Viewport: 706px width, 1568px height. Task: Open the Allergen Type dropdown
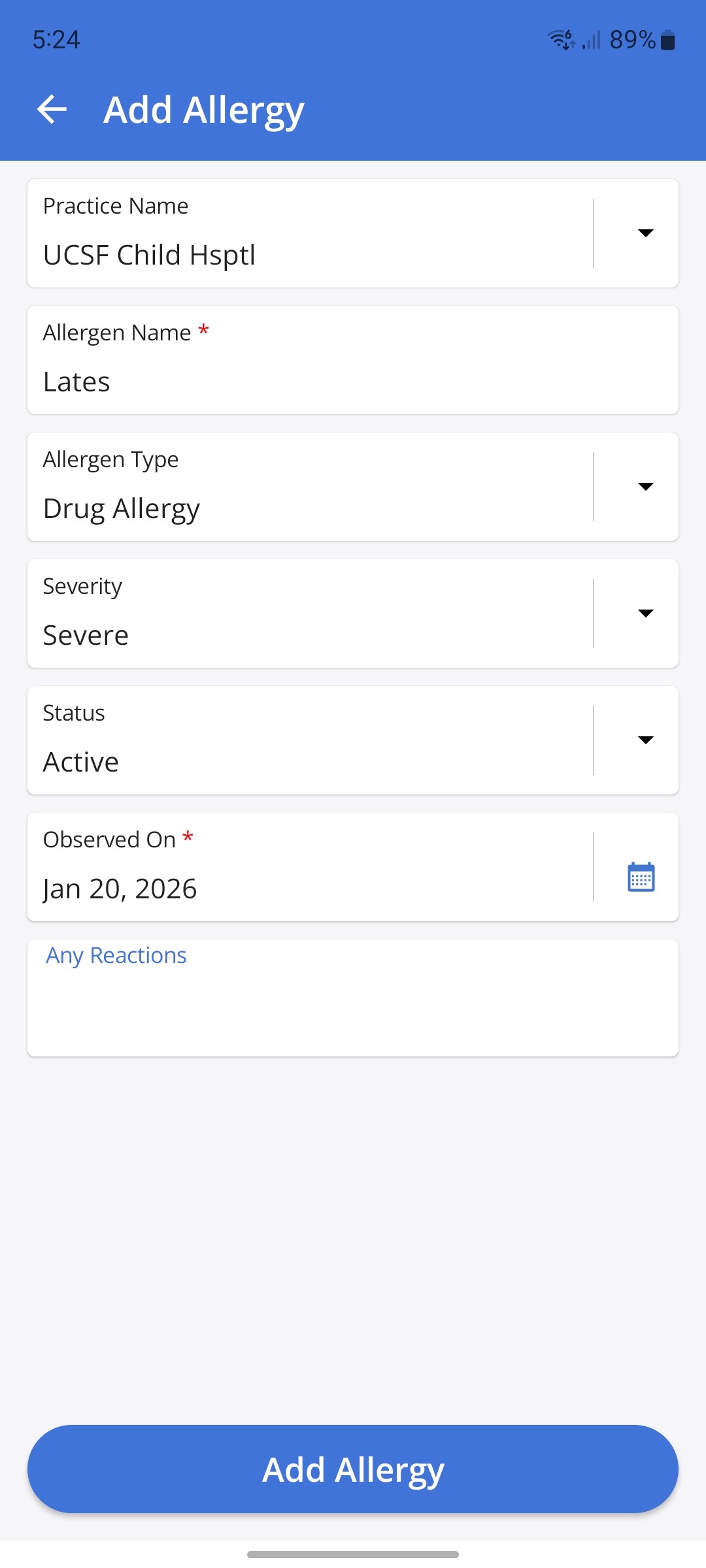point(646,486)
